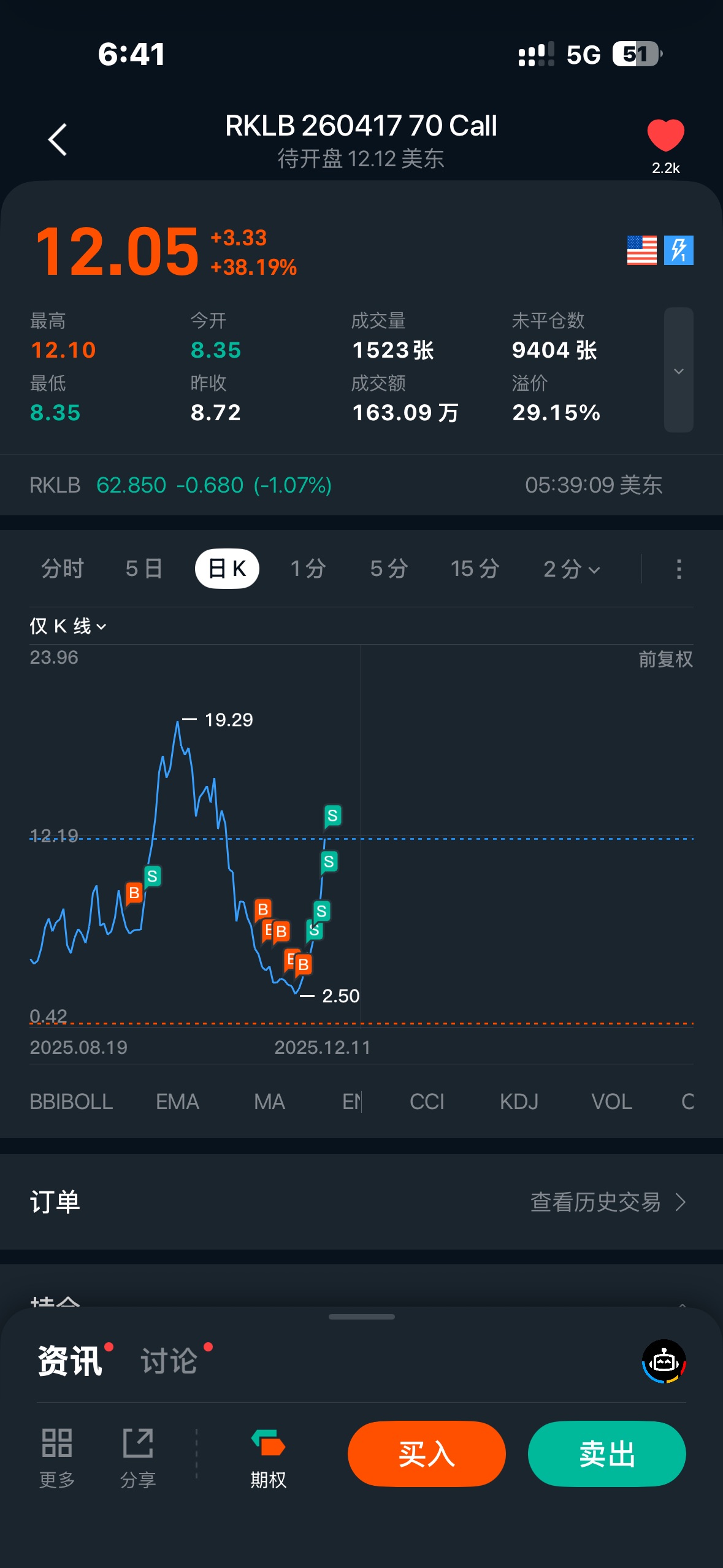Go back to the previous screen

click(58, 140)
